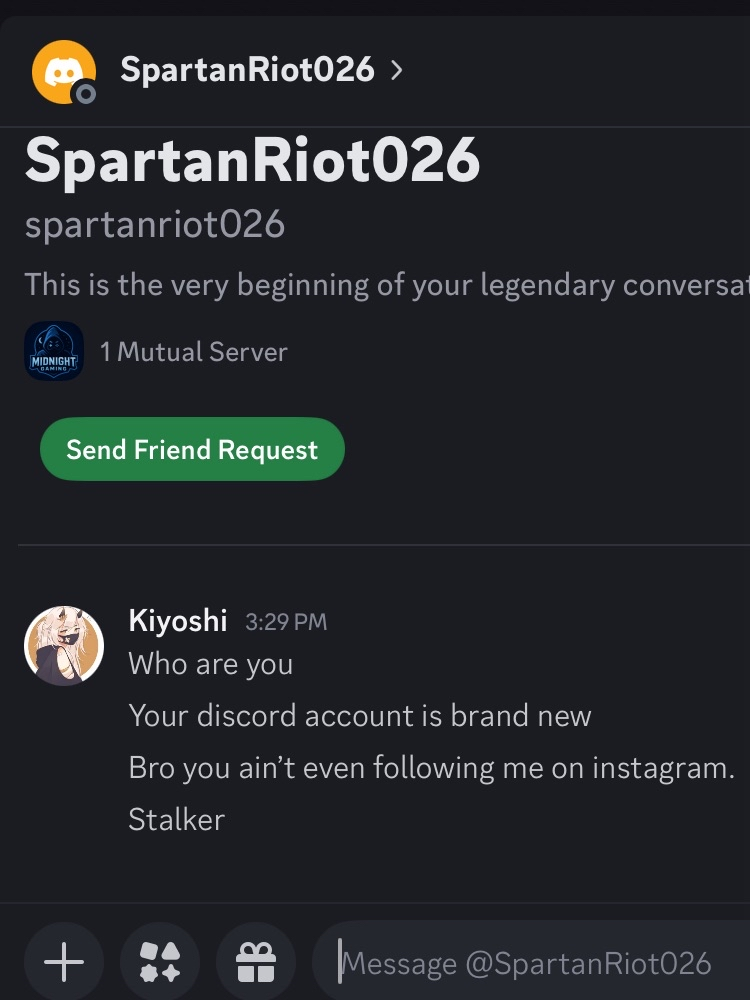Open SpartanRiot026's profile from the header
The height and width of the screenshot is (1000, 750).
247,70
